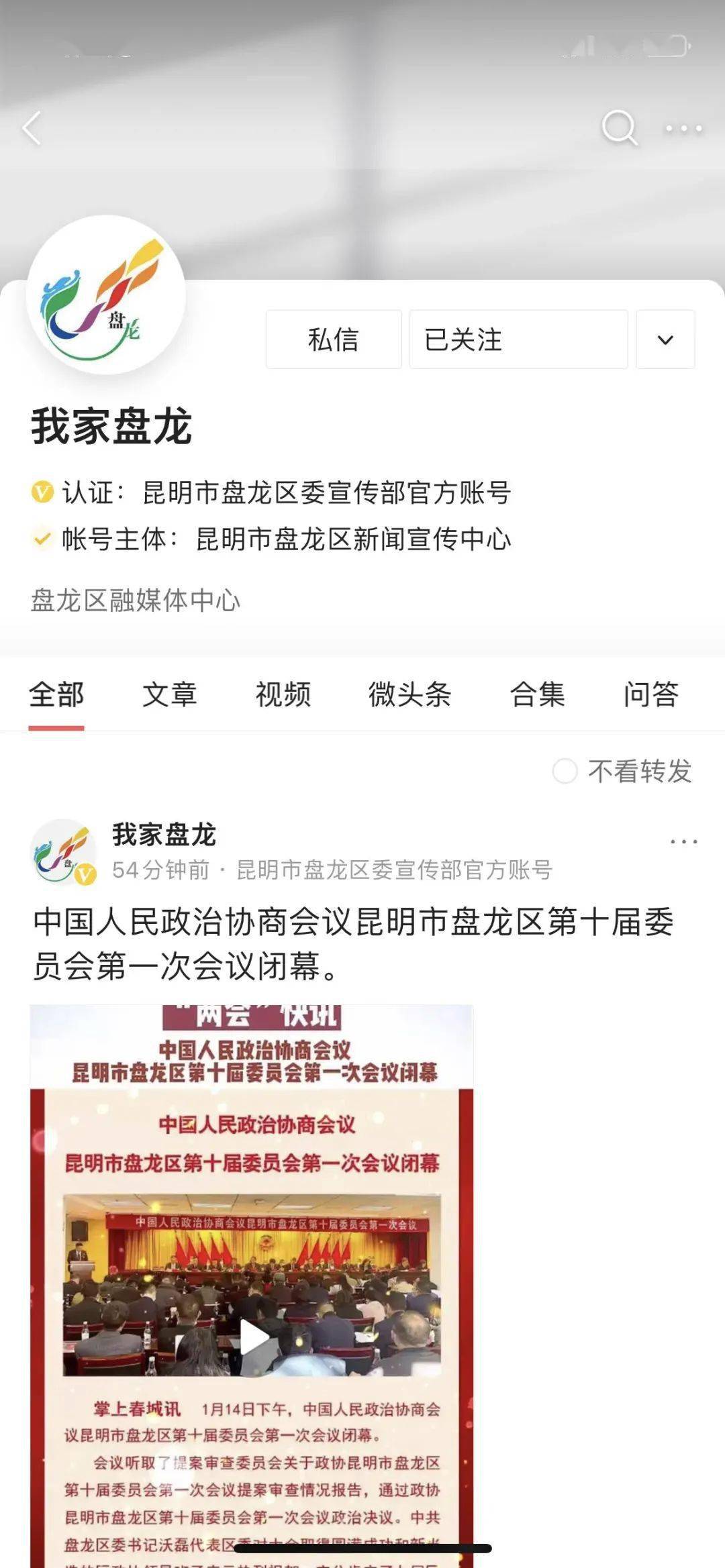Go back using the top-left arrow
The height and width of the screenshot is (1568, 725).
coord(32,128)
